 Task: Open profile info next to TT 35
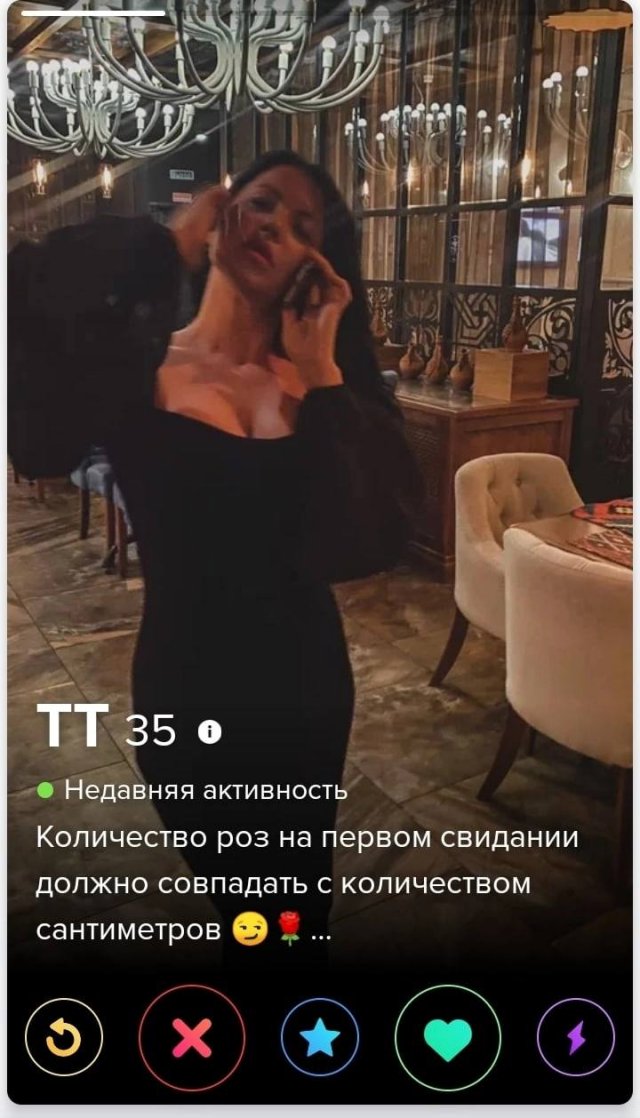point(209,732)
